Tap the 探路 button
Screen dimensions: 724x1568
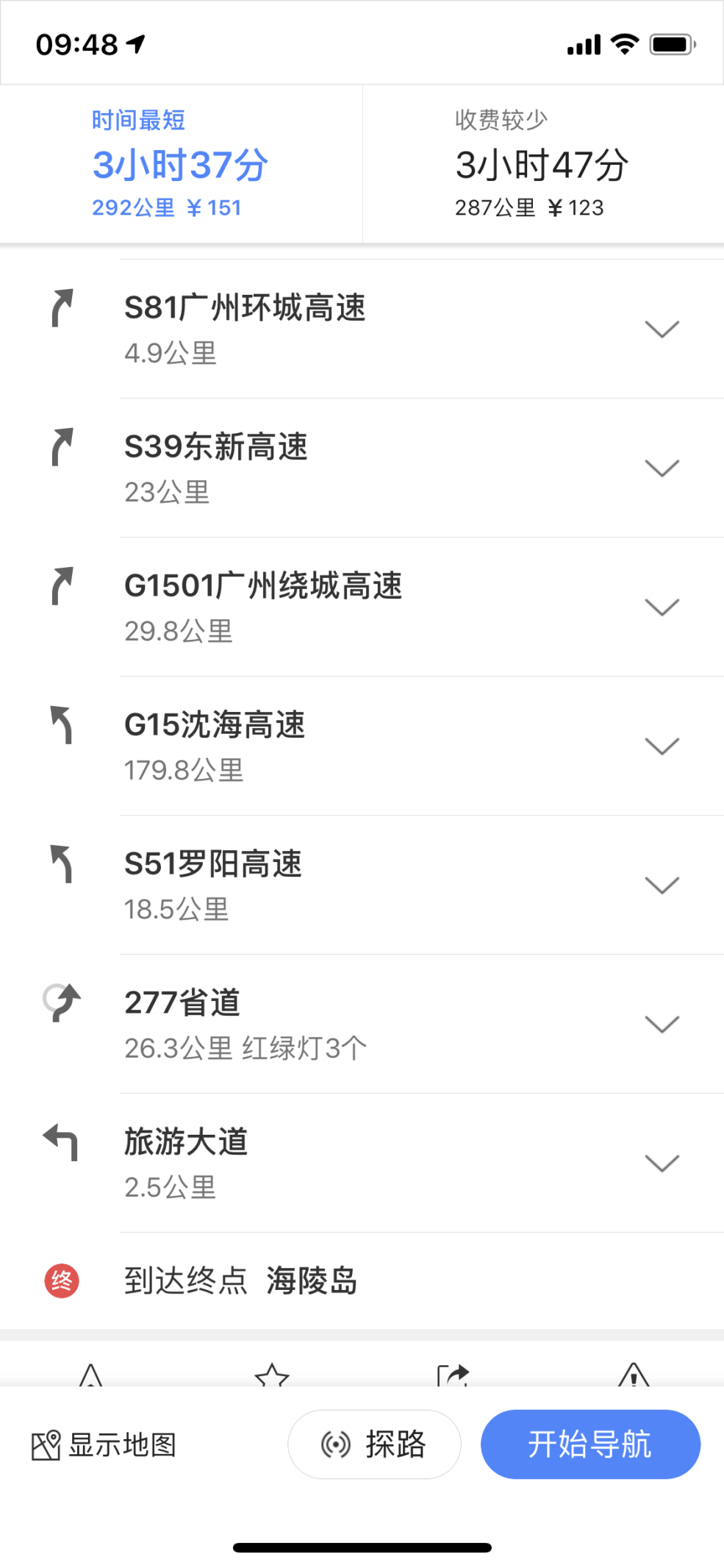(374, 1444)
